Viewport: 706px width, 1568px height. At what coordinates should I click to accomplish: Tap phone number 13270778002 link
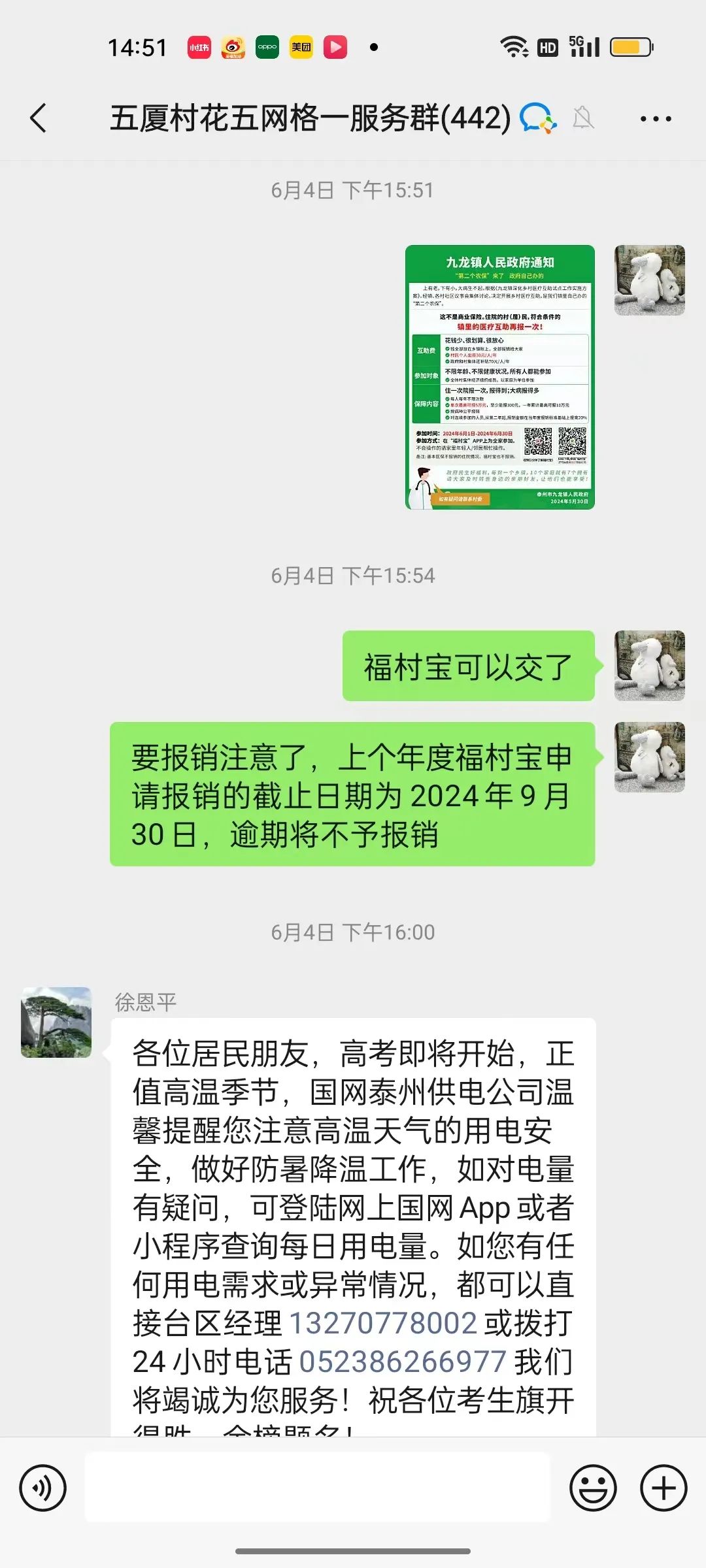click(x=383, y=1324)
